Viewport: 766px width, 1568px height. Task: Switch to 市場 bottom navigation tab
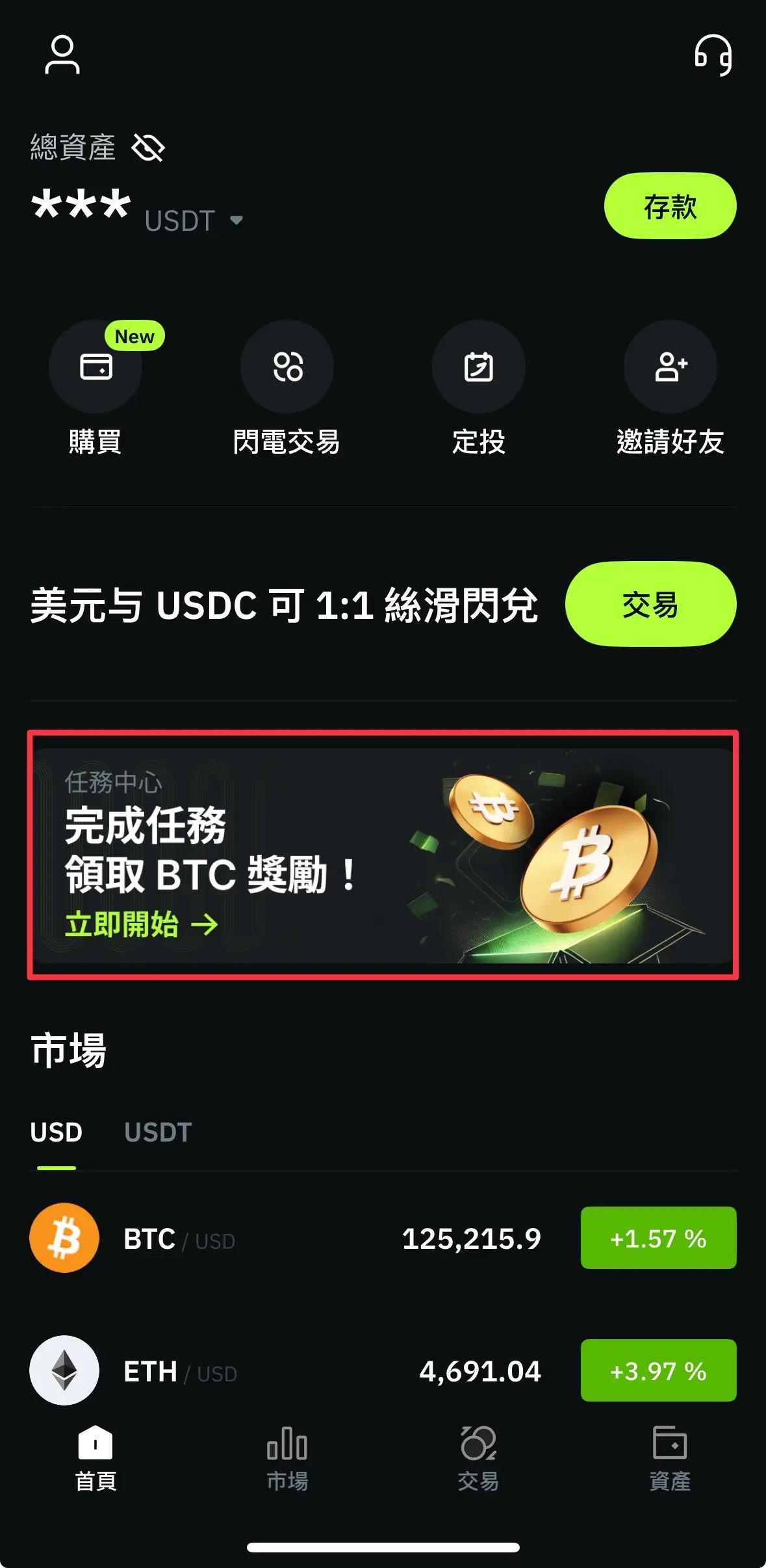(287, 1457)
